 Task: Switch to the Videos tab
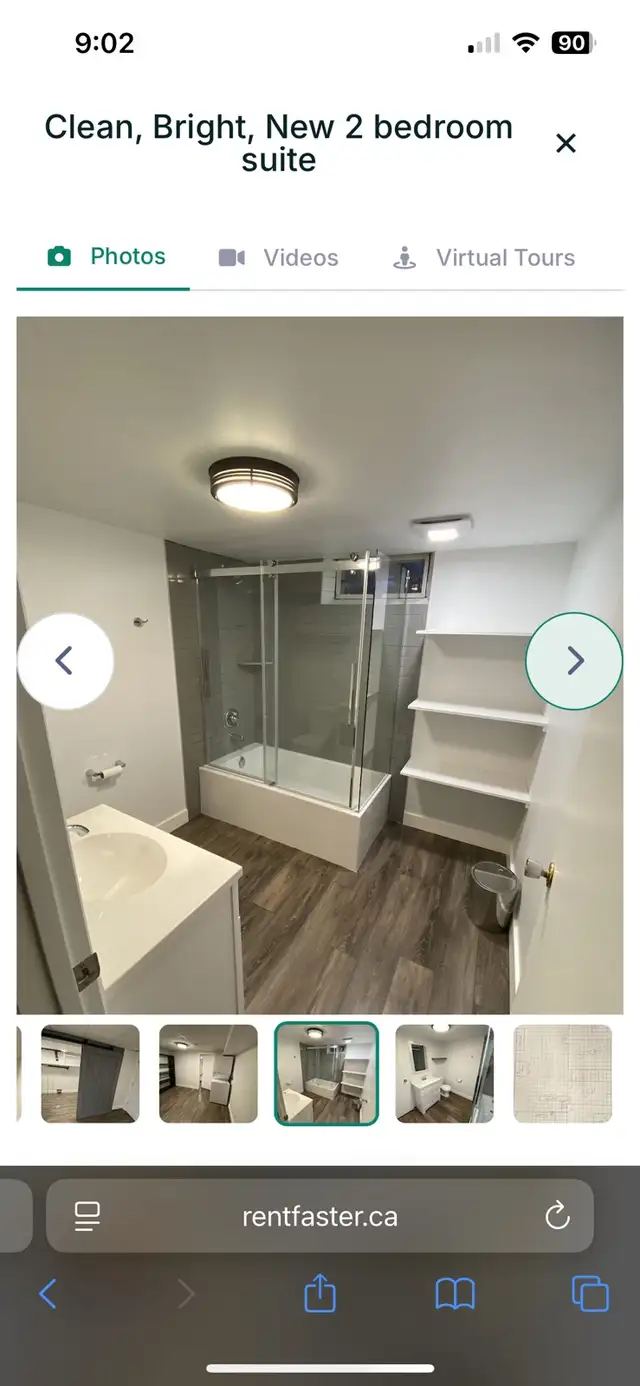(279, 258)
